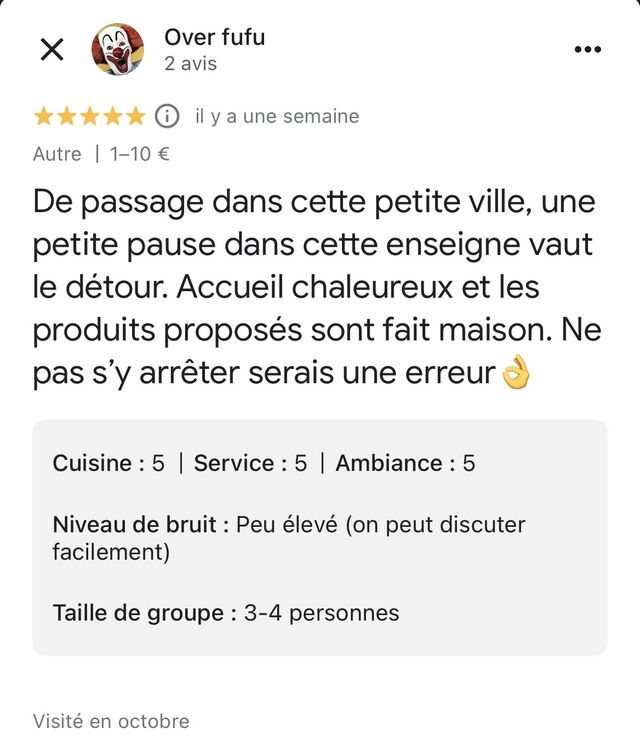
Task: Tap the info icon beside the stars
Action: (x=168, y=116)
